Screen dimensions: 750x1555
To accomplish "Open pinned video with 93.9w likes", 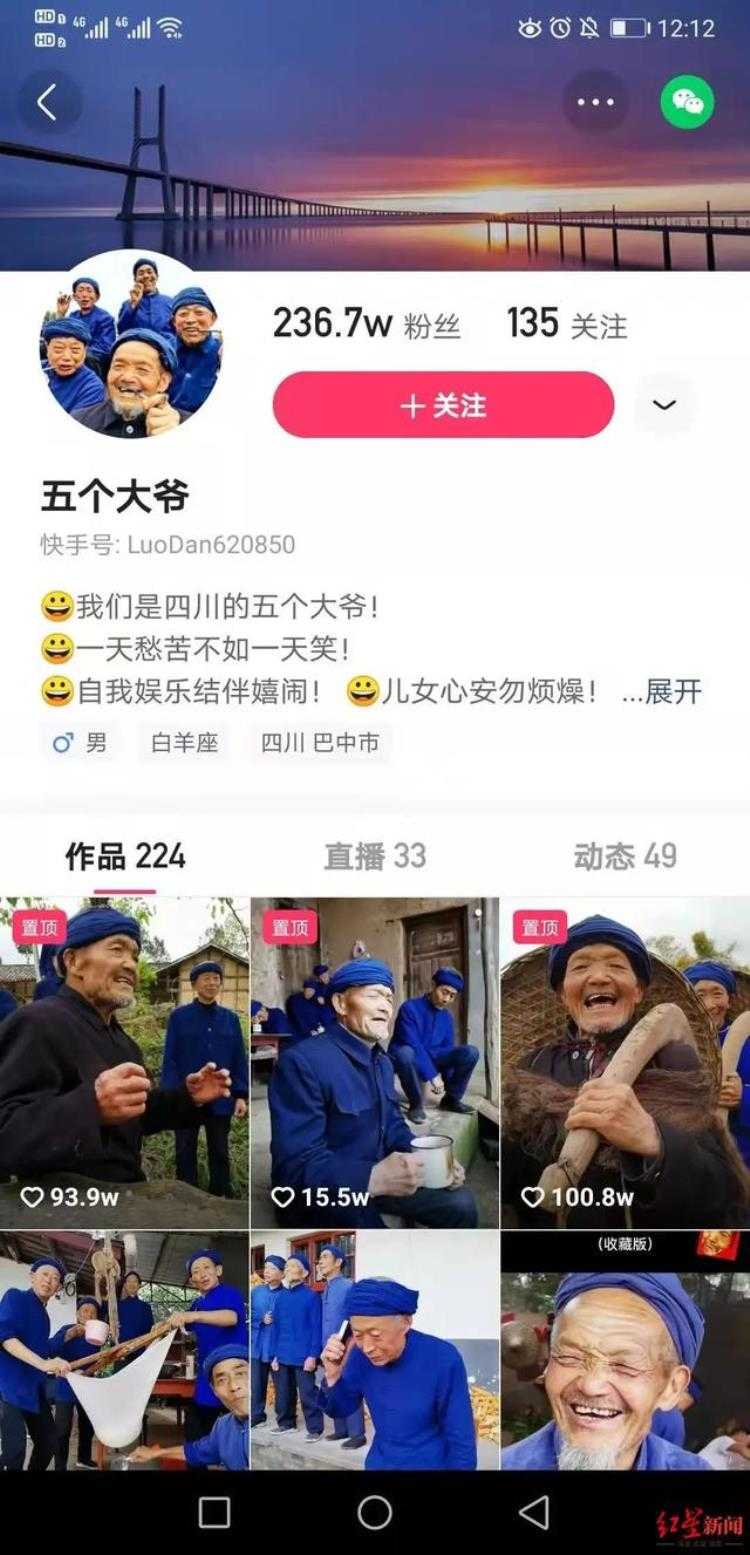I will click(x=124, y=1062).
